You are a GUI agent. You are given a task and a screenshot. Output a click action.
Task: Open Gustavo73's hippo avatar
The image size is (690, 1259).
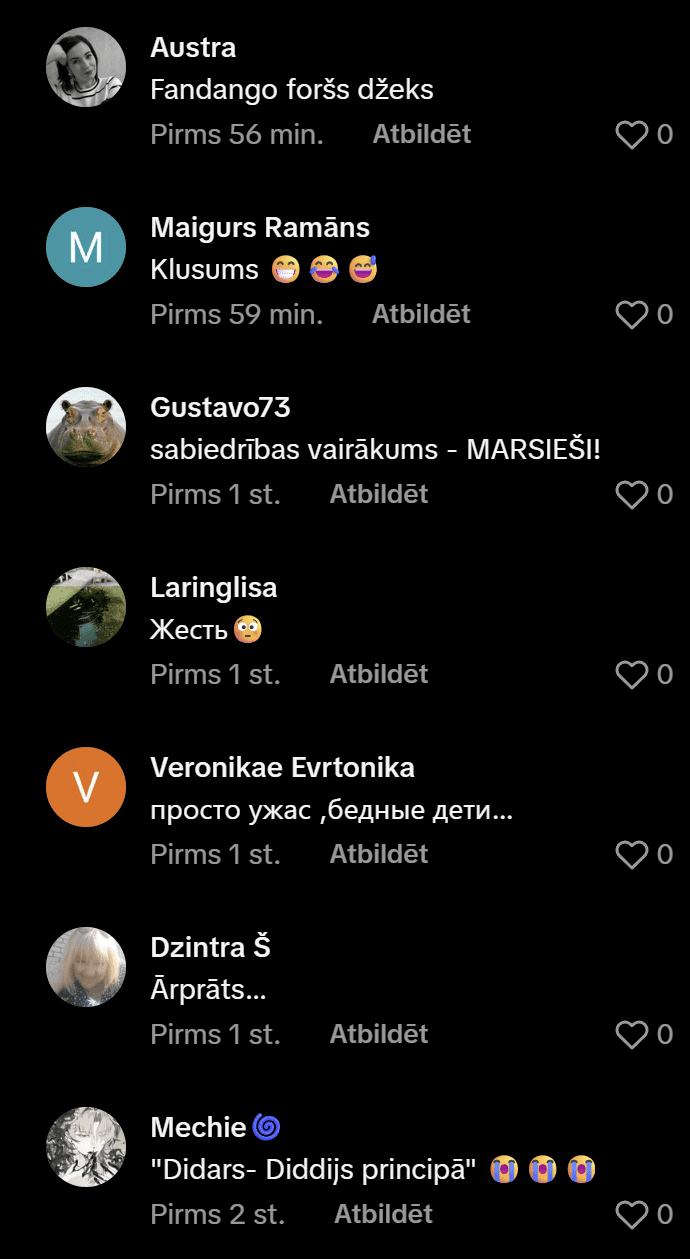pos(86,427)
